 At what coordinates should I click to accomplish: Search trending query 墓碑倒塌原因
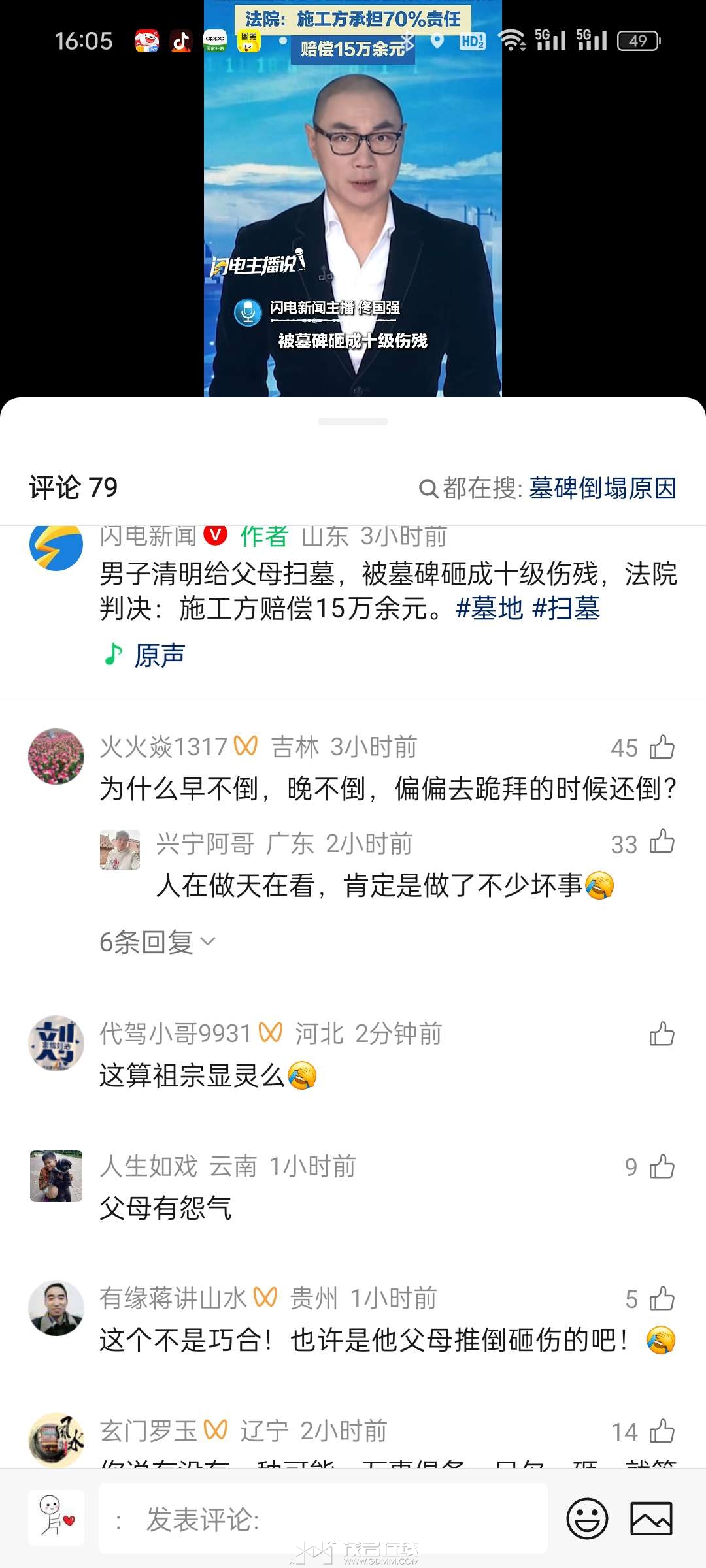[x=601, y=488]
